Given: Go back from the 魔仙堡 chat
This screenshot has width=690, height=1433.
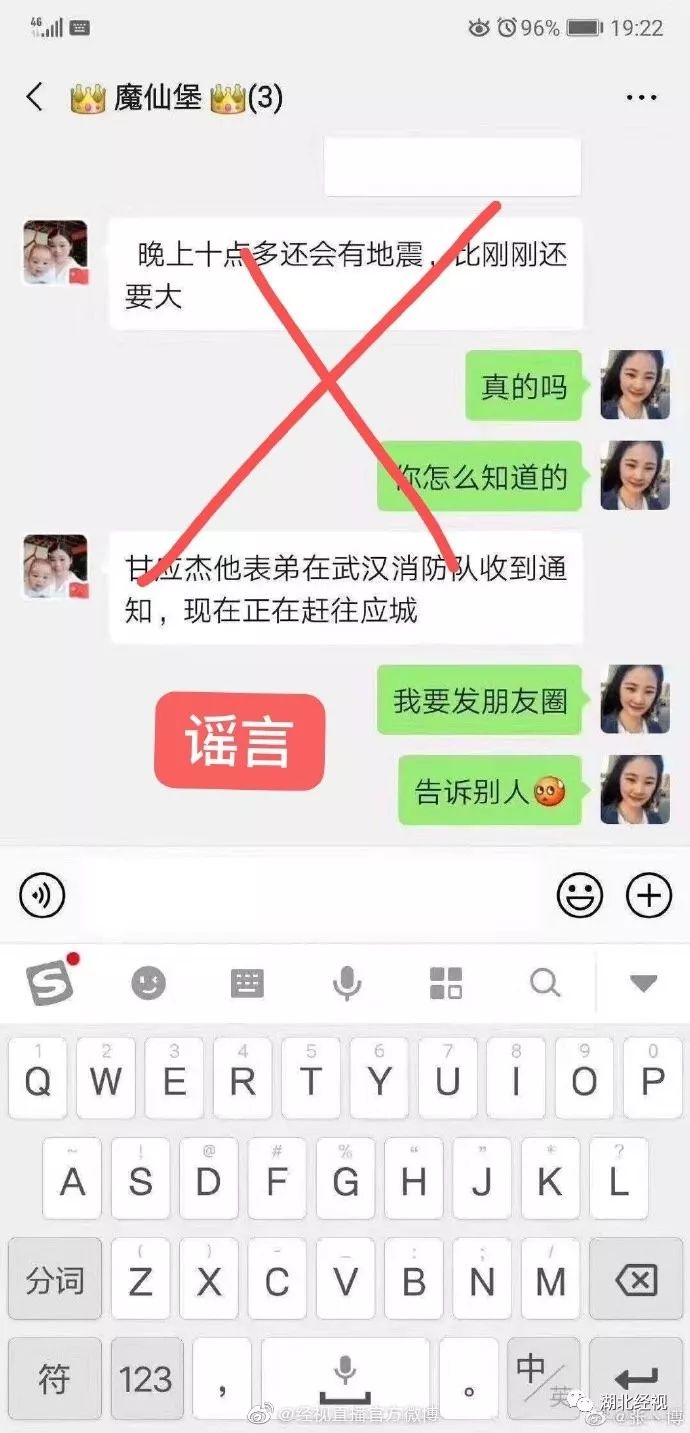Looking at the screenshot, I should [35, 97].
